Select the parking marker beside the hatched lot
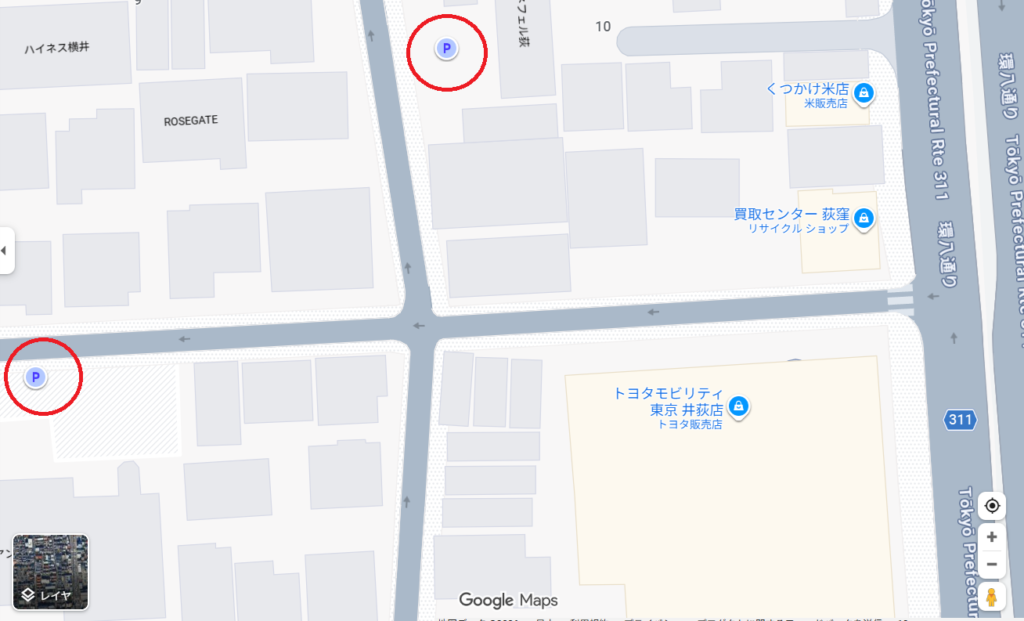The height and width of the screenshot is (621, 1024). [35, 377]
